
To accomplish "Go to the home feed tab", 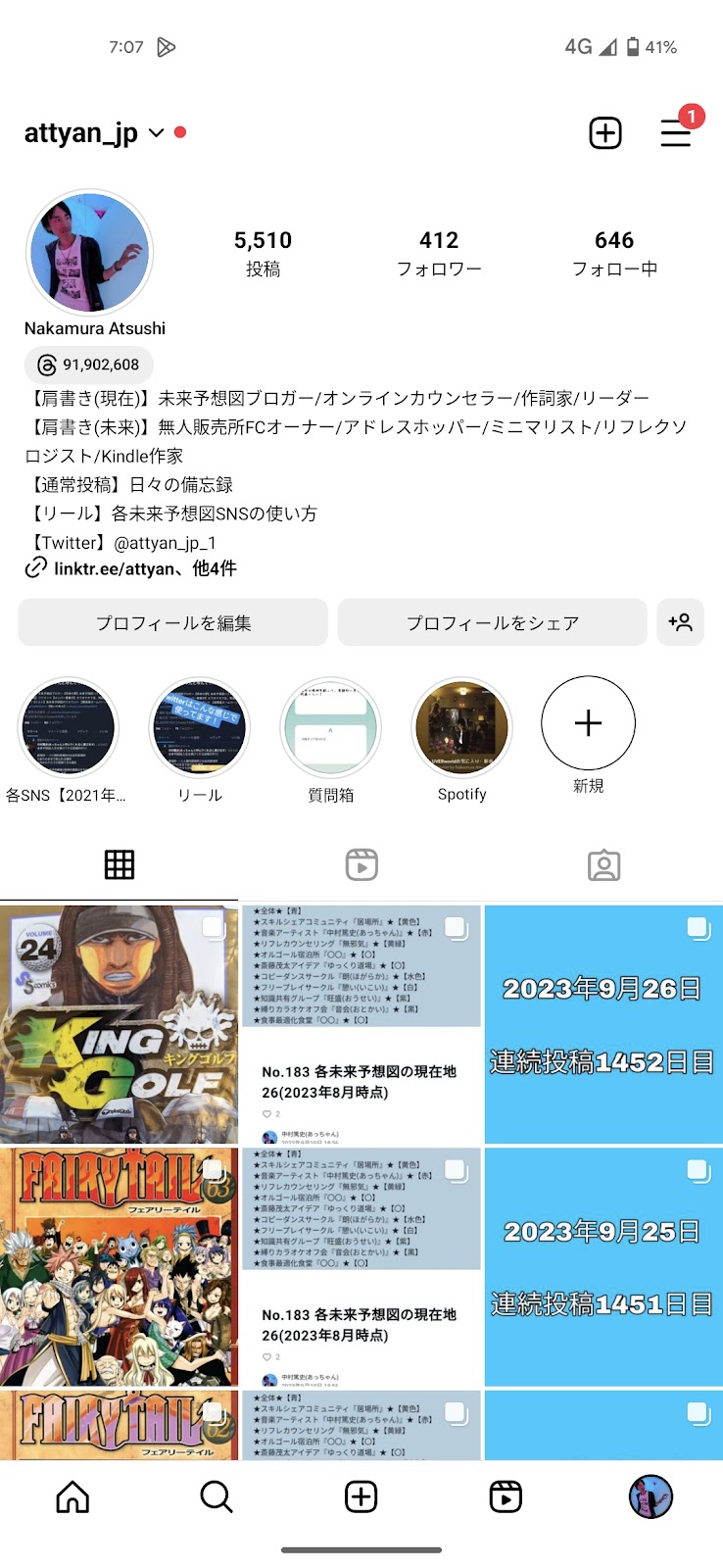I will [x=72, y=1496].
